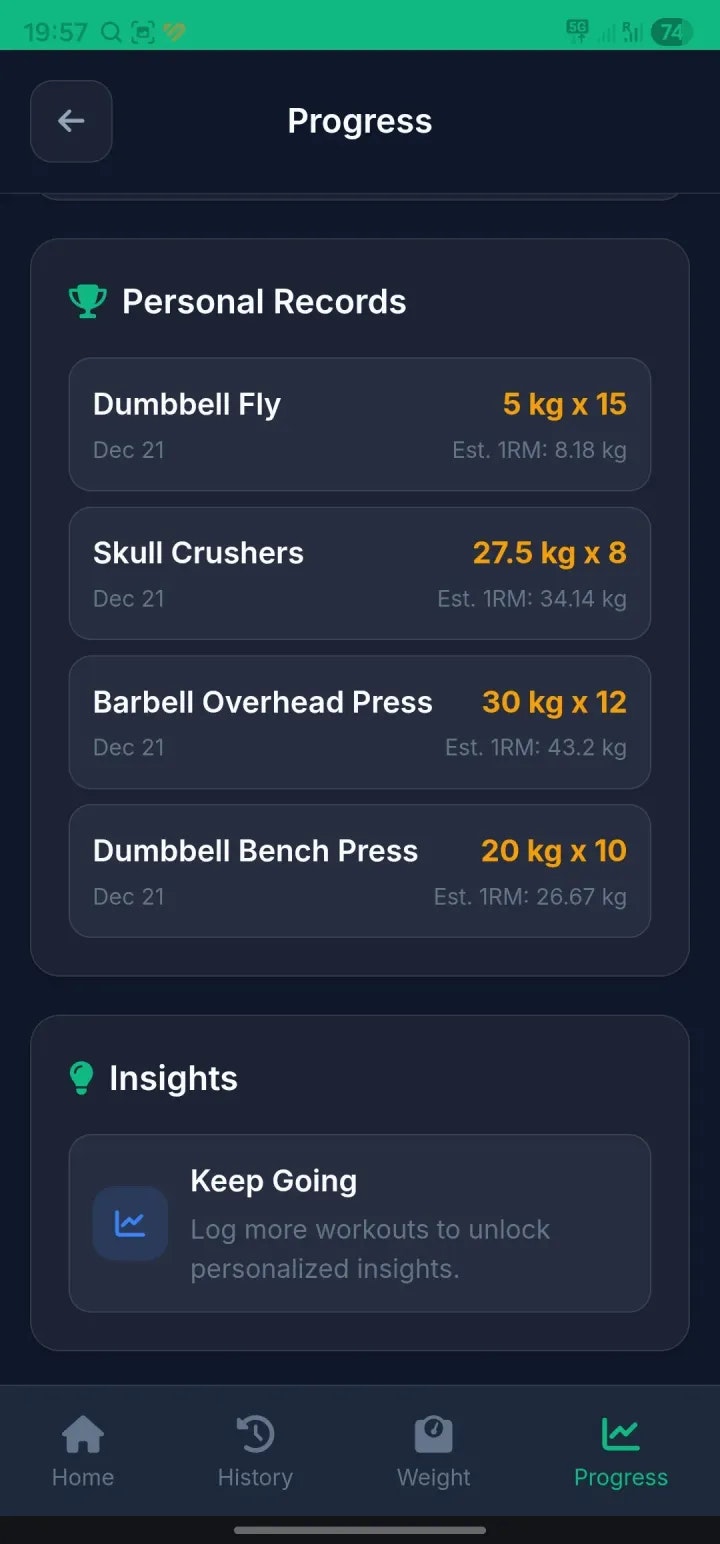Tap the Home icon in bottom navigation
The width and height of the screenshot is (720, 1544).
pos(83,1433)
